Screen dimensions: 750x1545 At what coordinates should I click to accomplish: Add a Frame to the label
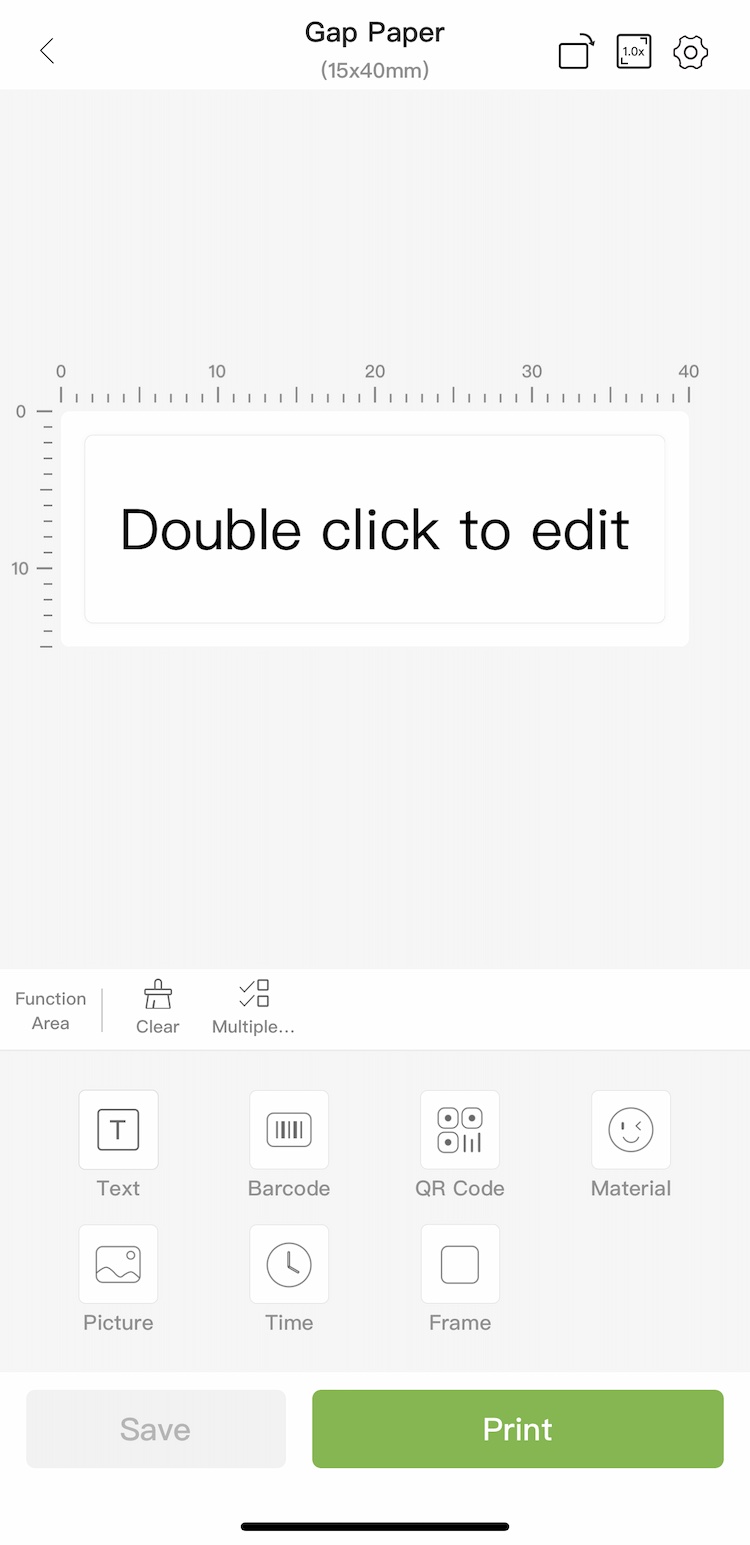pyautogui.click(x=460, y=1265)
